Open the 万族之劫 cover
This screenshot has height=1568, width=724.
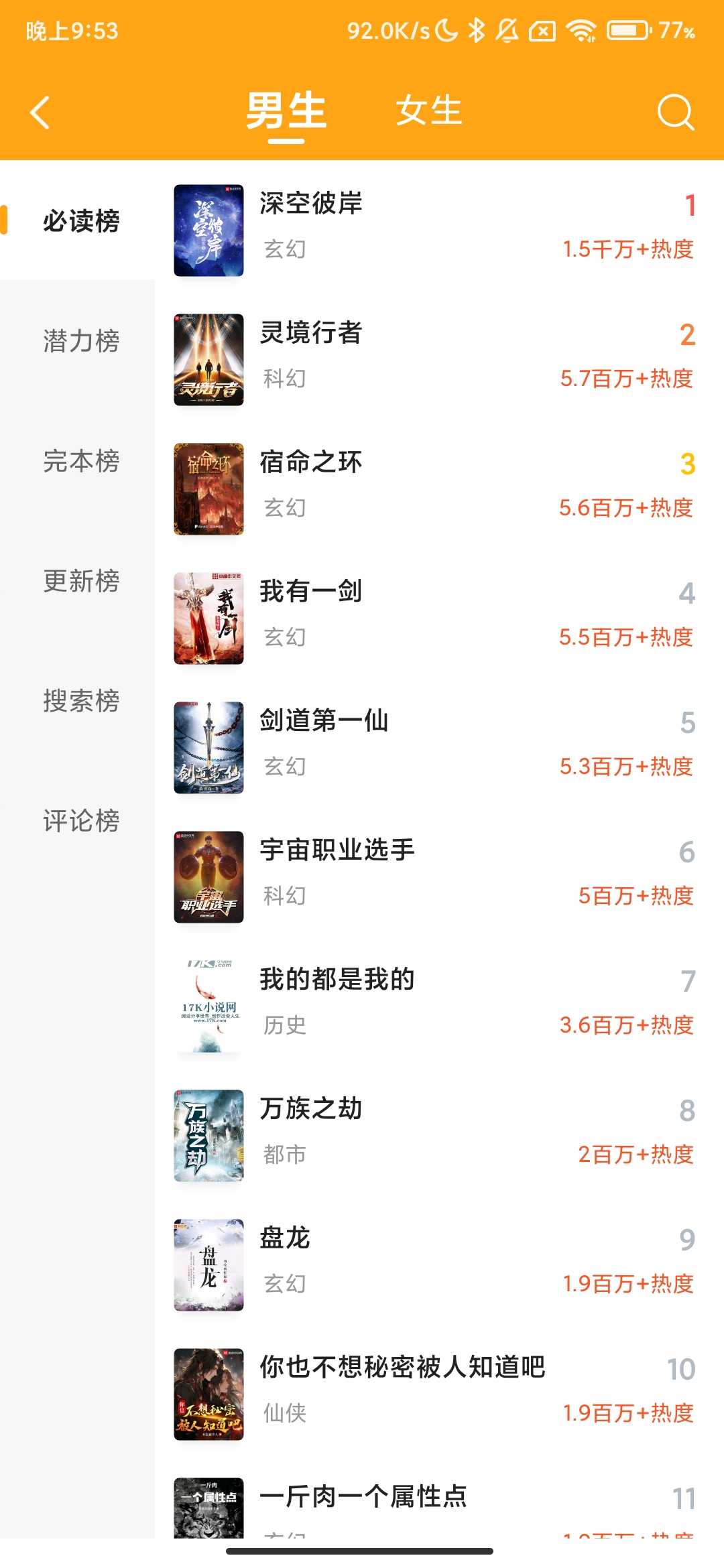208,1138
